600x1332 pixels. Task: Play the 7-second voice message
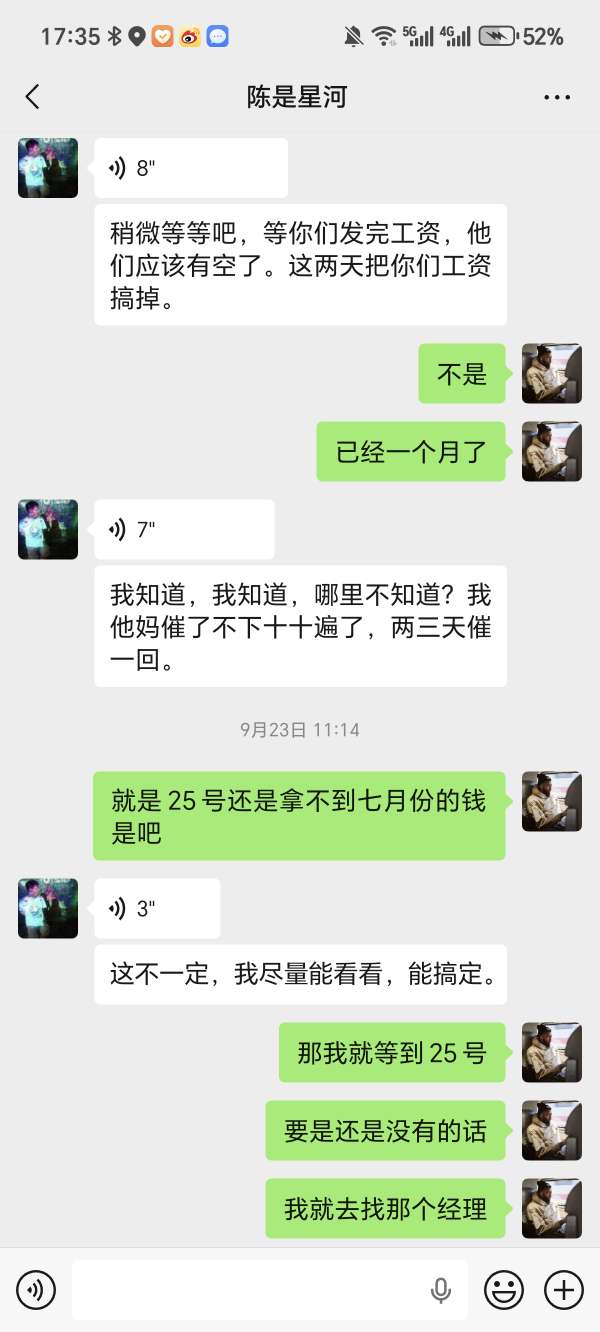pyautogui.click(x=183, y=530)
